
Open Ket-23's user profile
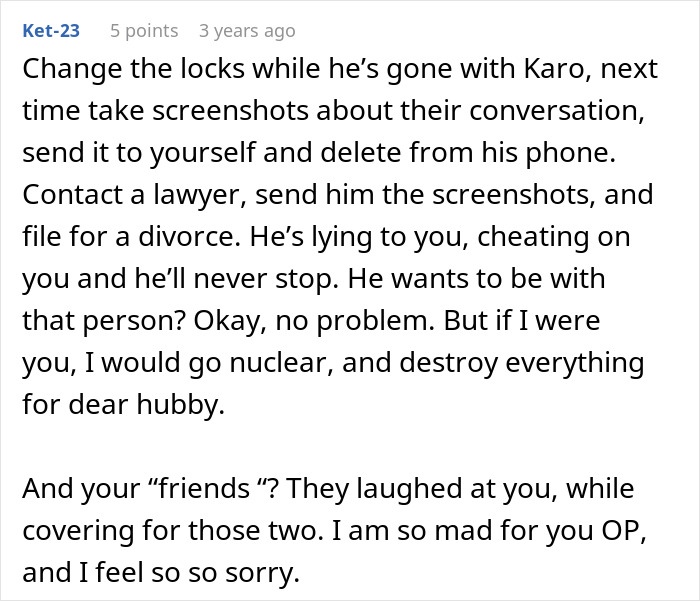click(49, 31)
